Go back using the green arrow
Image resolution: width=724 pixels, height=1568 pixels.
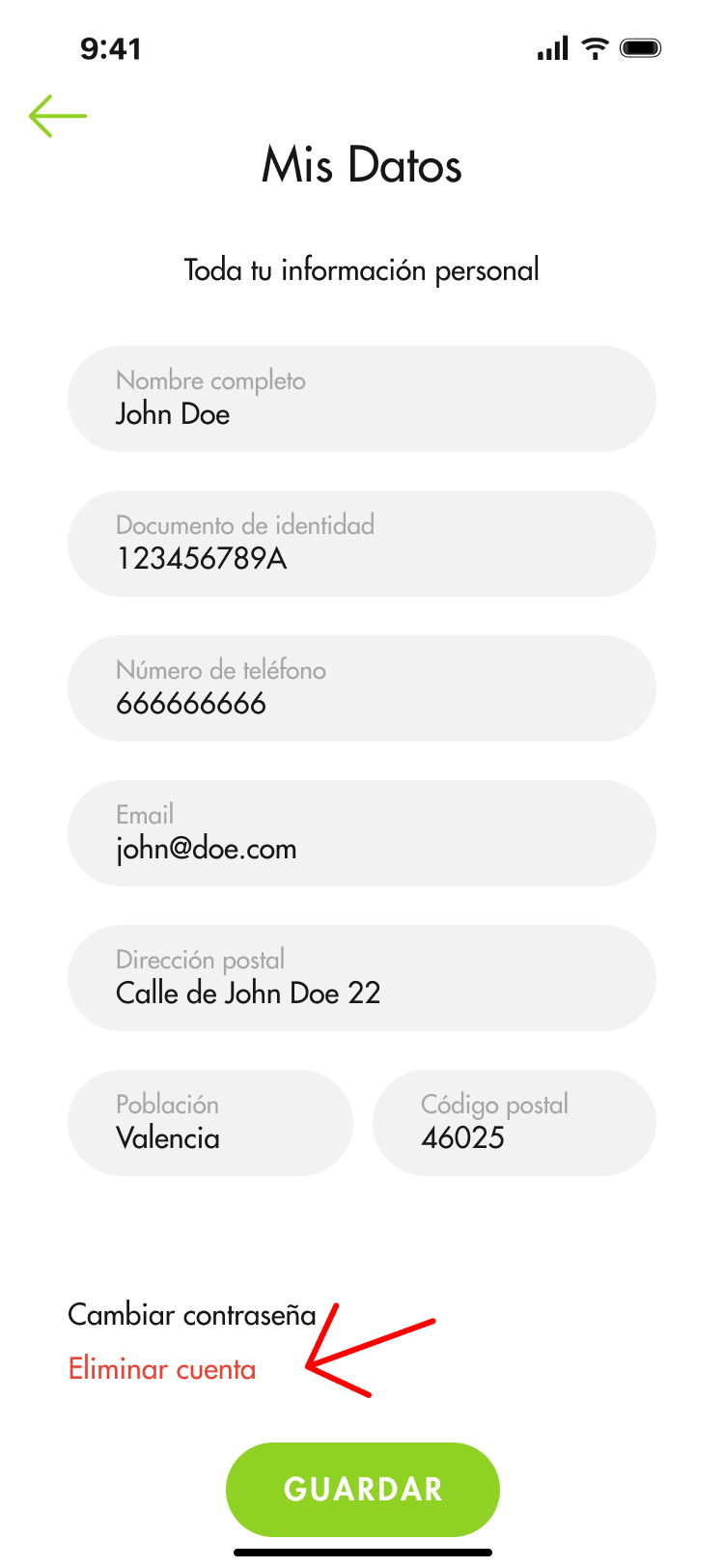58,116
